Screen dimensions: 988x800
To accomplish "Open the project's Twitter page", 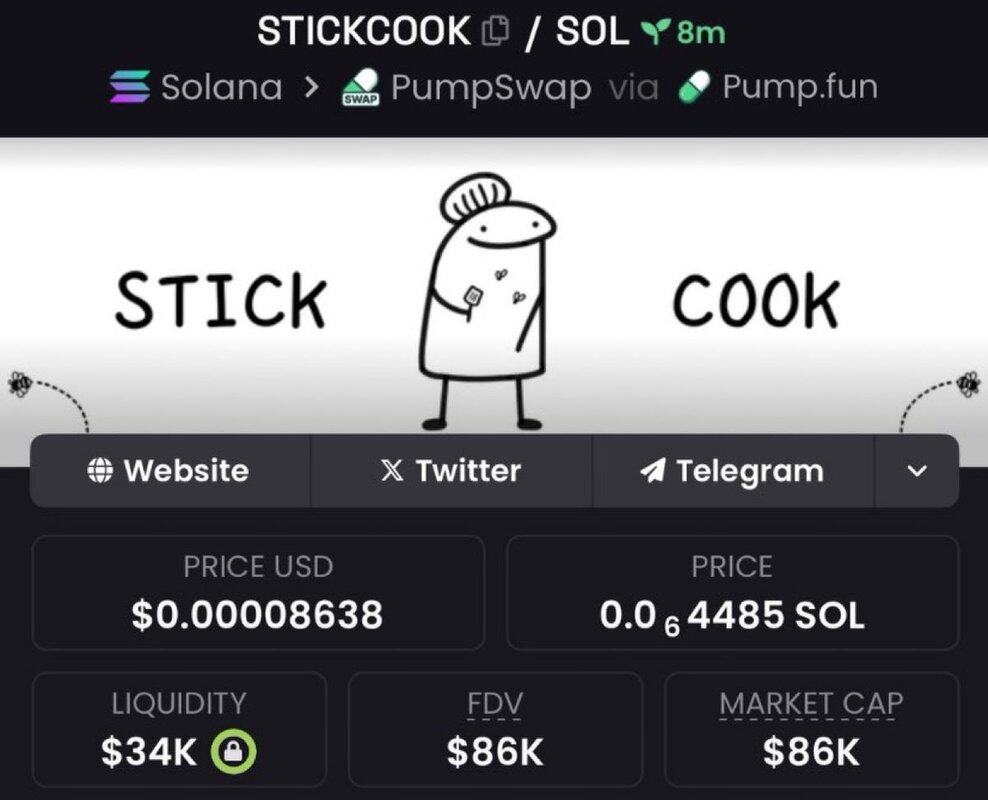I will coord(451,471).
